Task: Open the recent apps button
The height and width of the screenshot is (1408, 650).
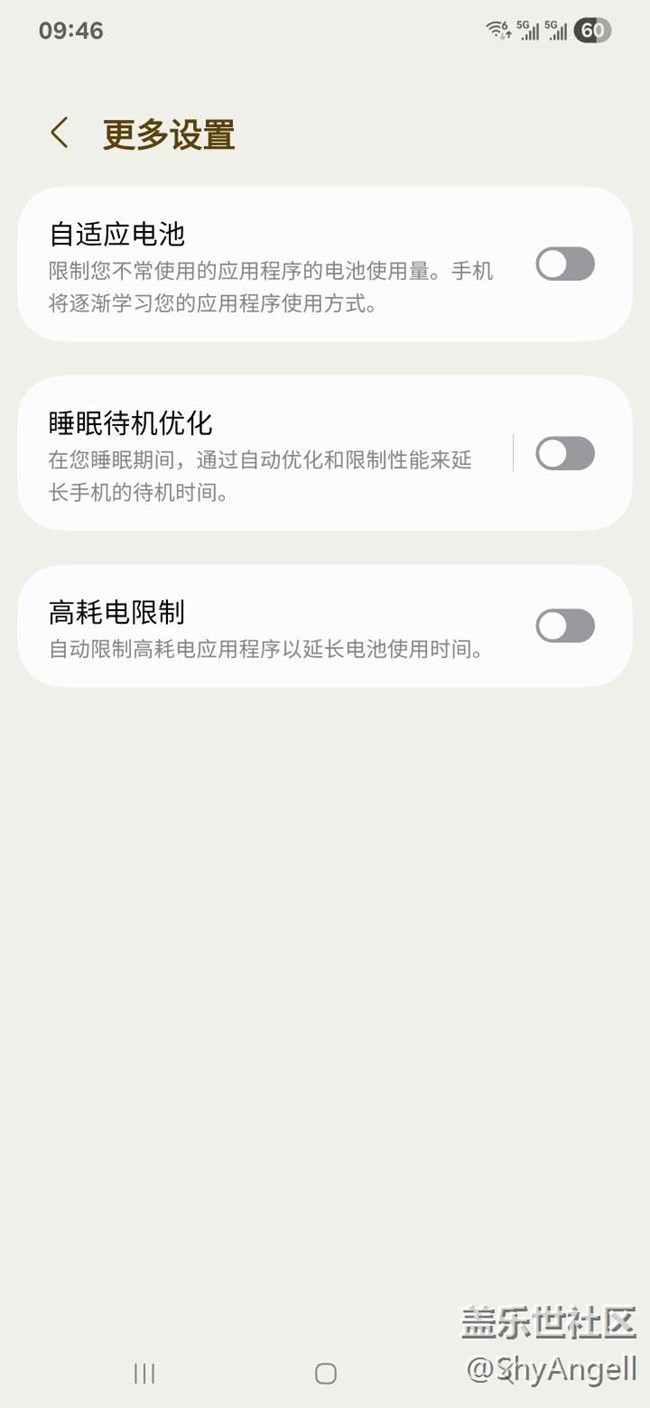Action: (x=144, y=1373)
